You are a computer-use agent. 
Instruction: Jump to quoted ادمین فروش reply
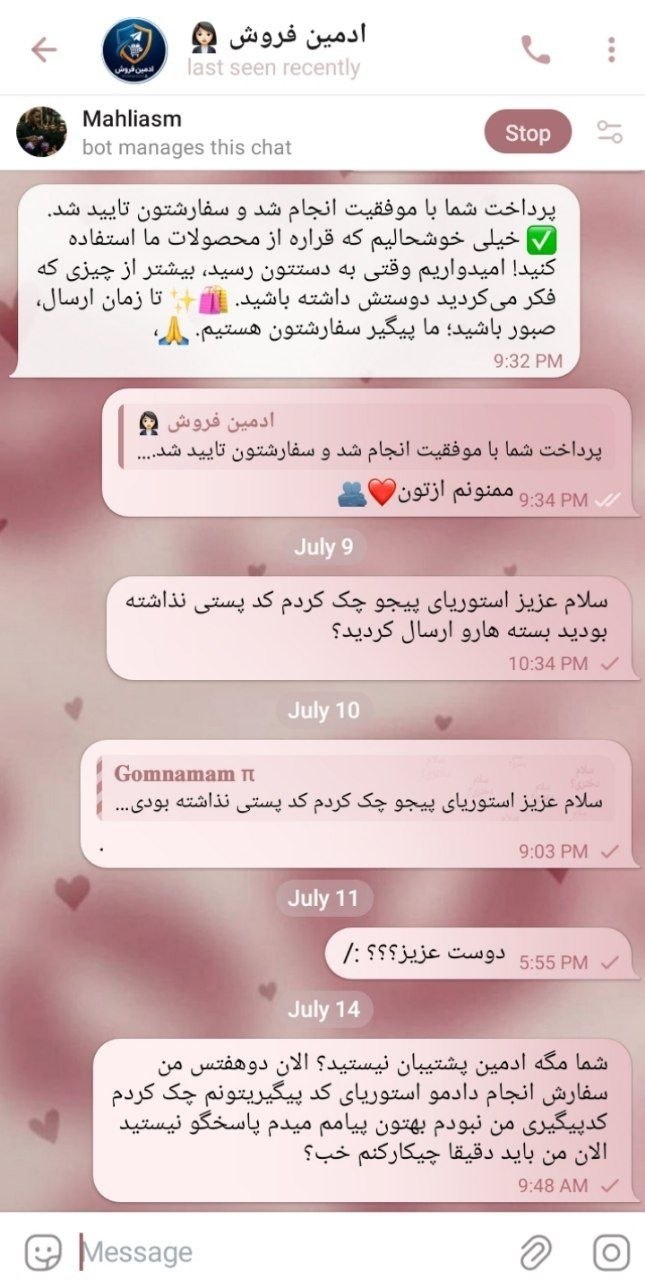tap(367, 437)
